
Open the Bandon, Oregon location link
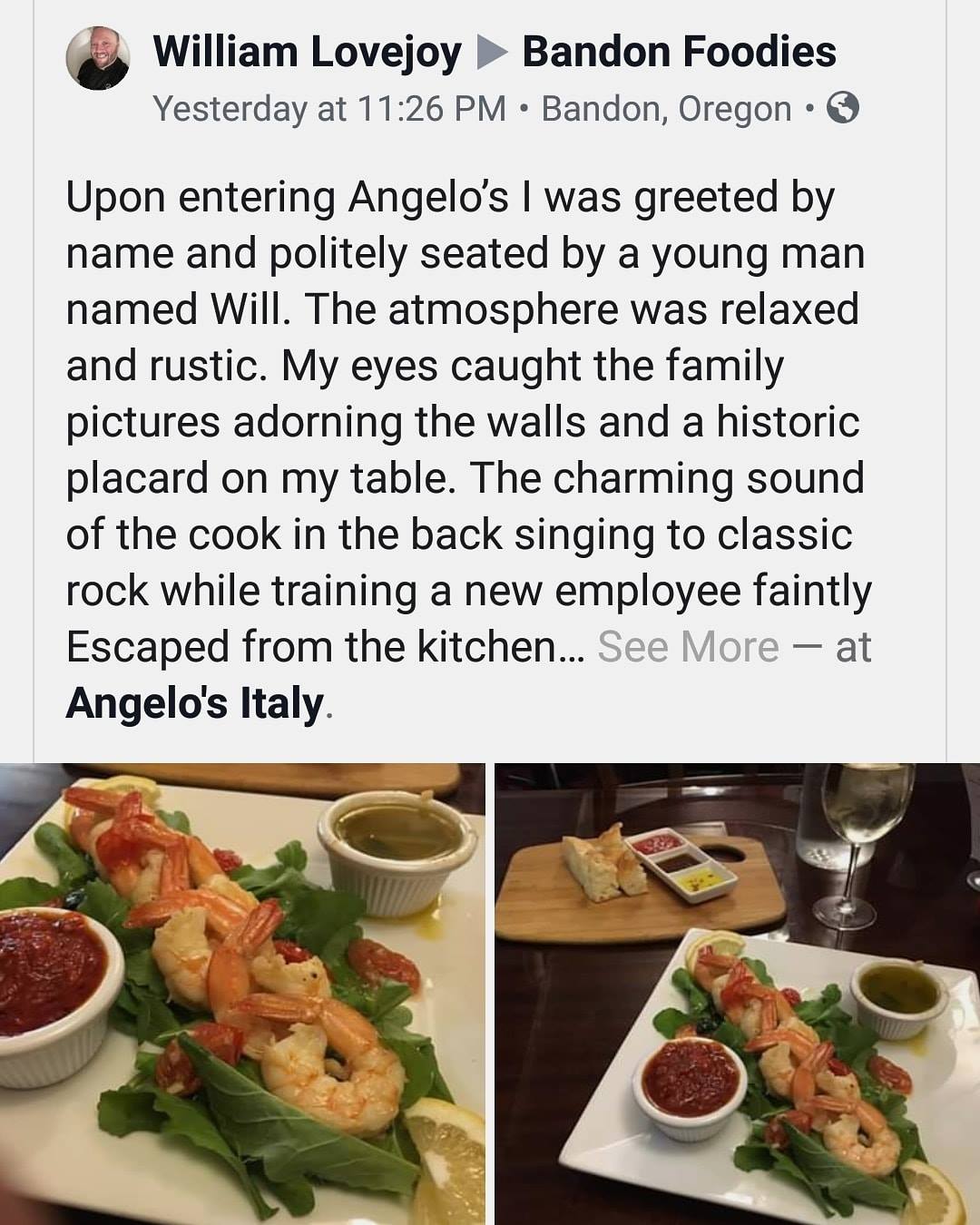[x=666, y=109]
